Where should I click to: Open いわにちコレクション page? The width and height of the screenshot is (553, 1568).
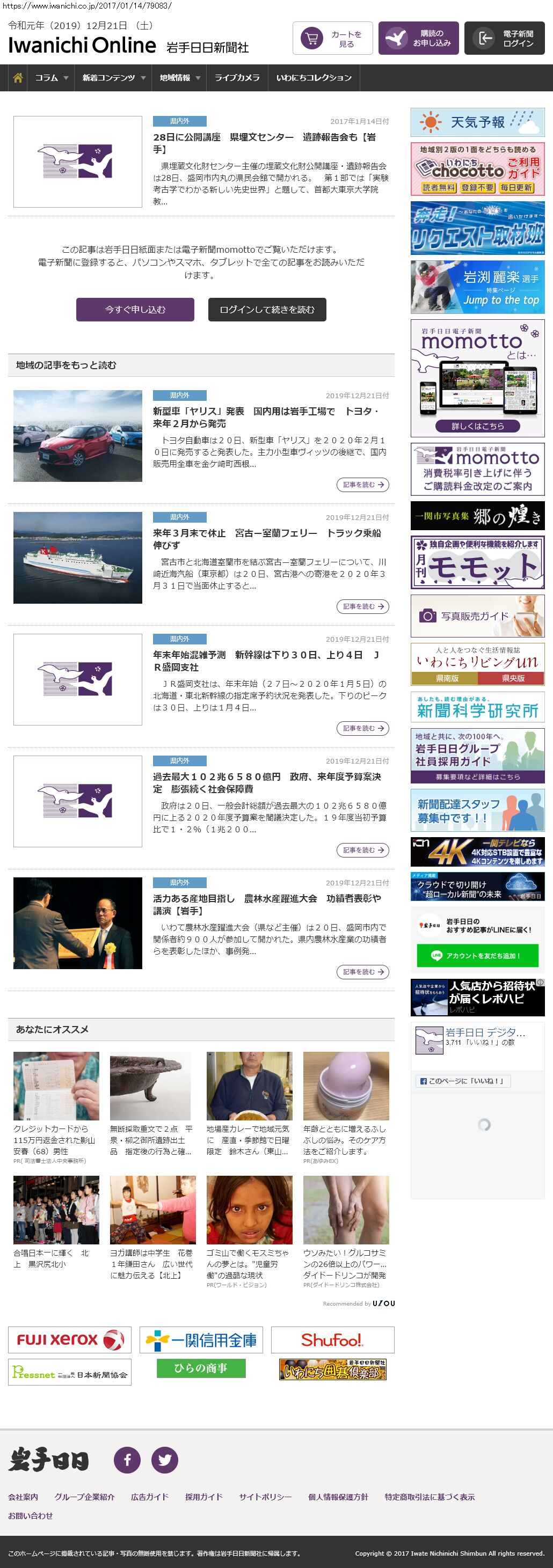coord(314,78)
